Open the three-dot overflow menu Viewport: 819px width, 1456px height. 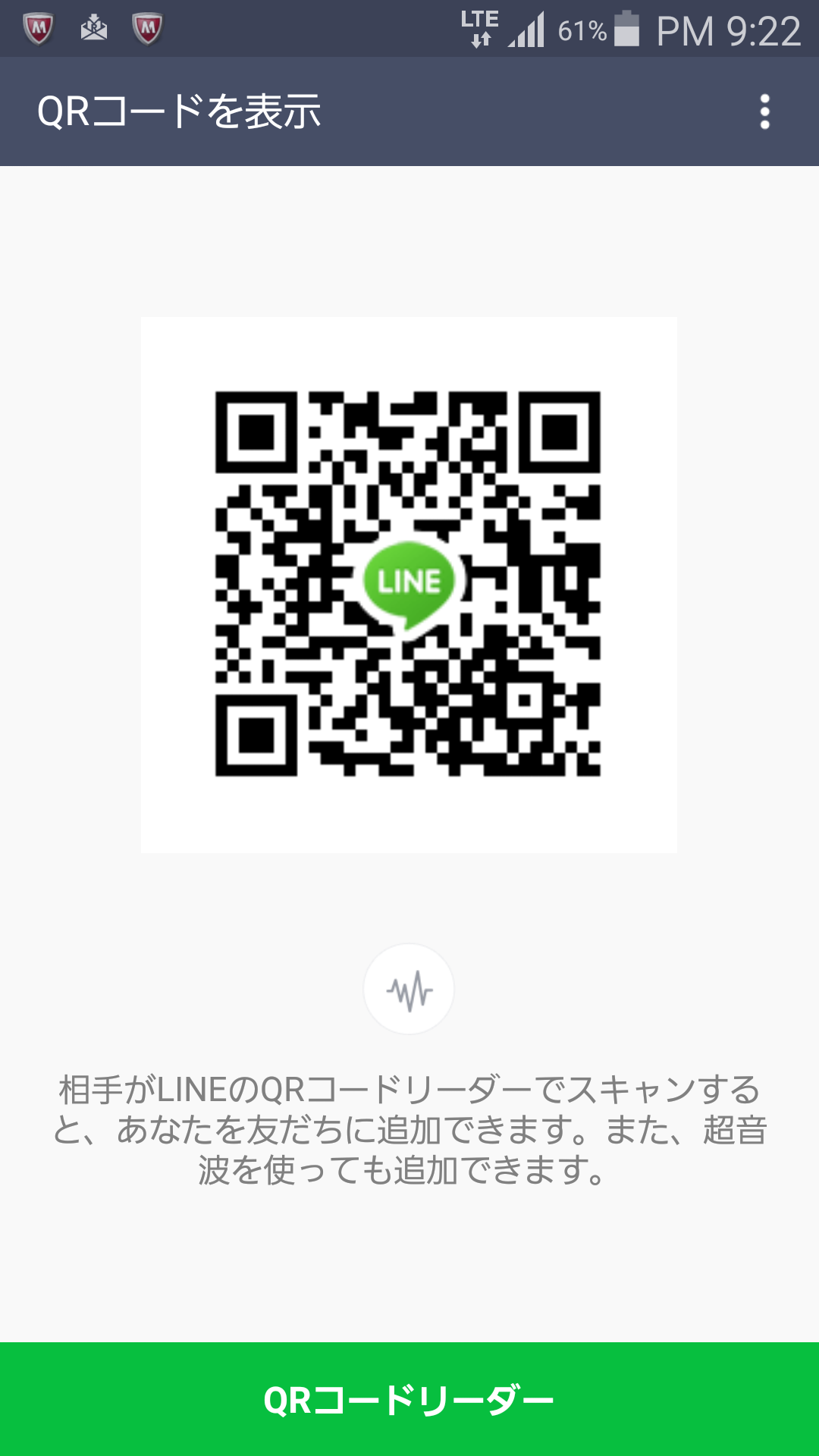(x=764, y=111)
